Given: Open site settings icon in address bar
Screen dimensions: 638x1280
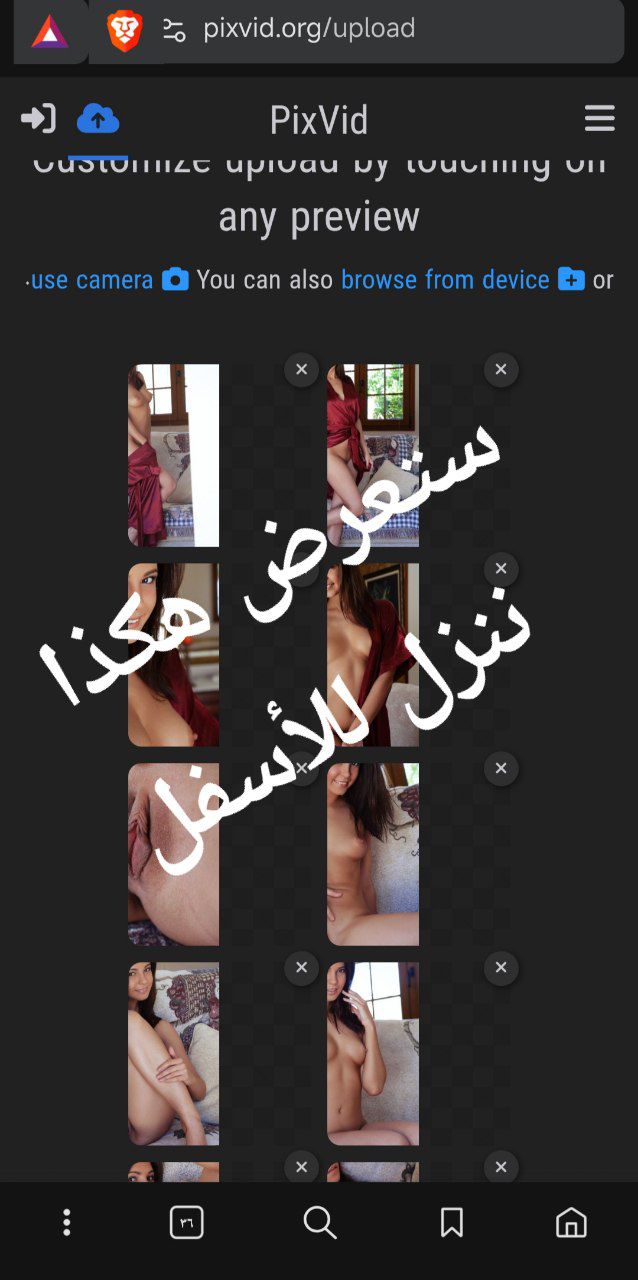Looking at the screenshot, I should coord(174,31).
